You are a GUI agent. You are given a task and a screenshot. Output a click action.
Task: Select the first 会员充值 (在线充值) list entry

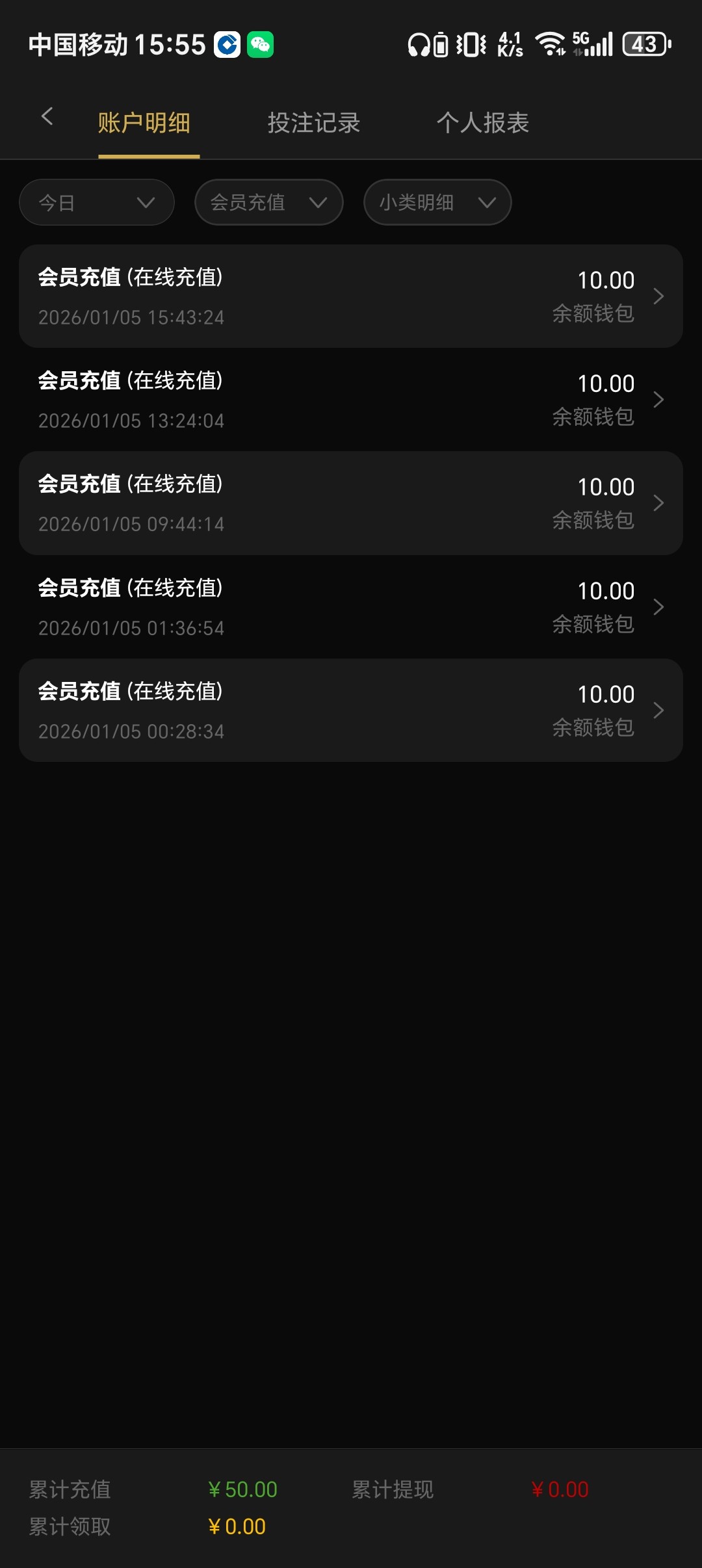click(x=351, y=296)
